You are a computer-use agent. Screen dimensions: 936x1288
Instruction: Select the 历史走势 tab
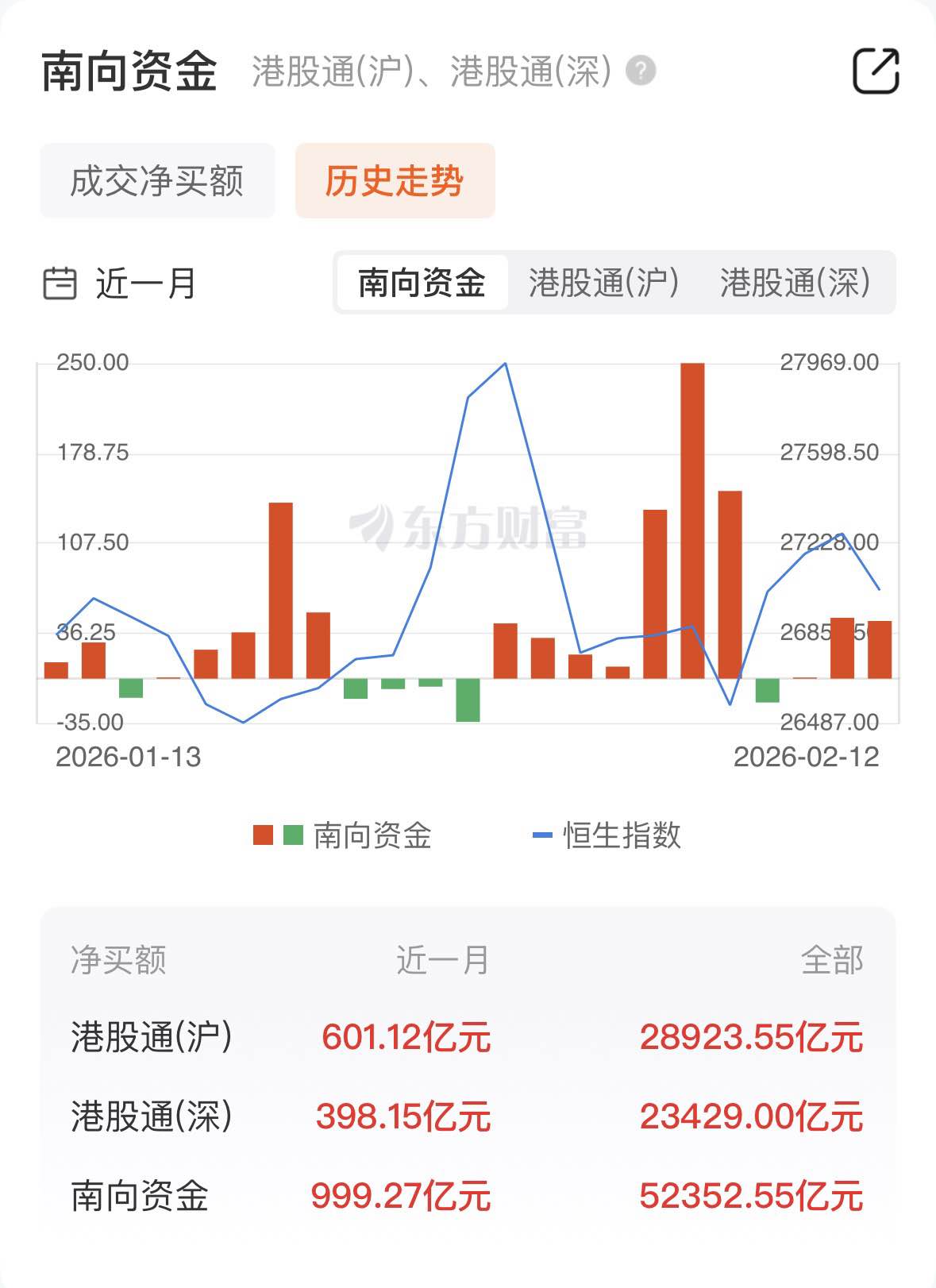tap(395, 181)
